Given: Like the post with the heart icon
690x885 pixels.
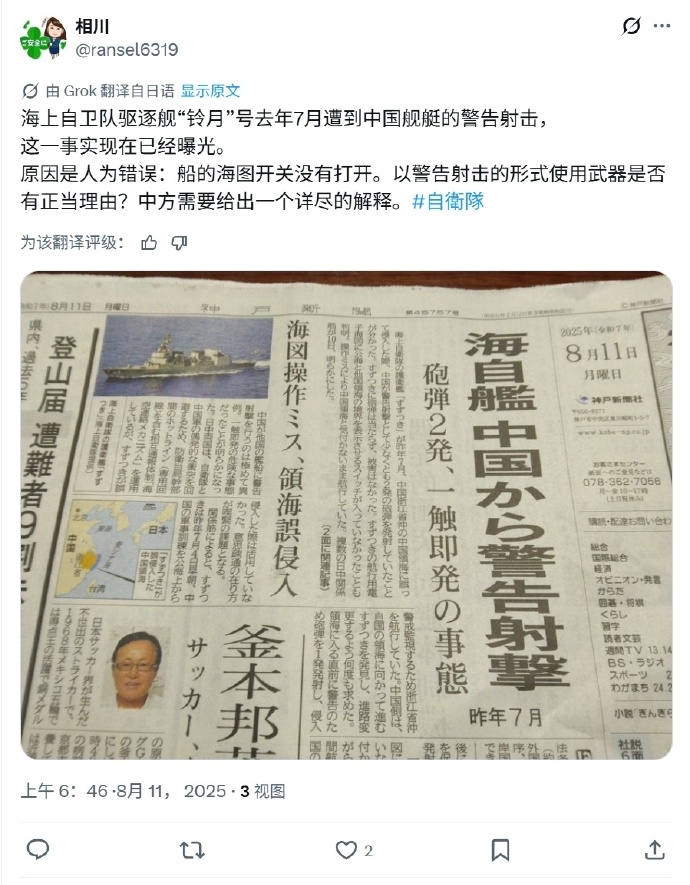Looking at the screenshot, I should [346, 850].
